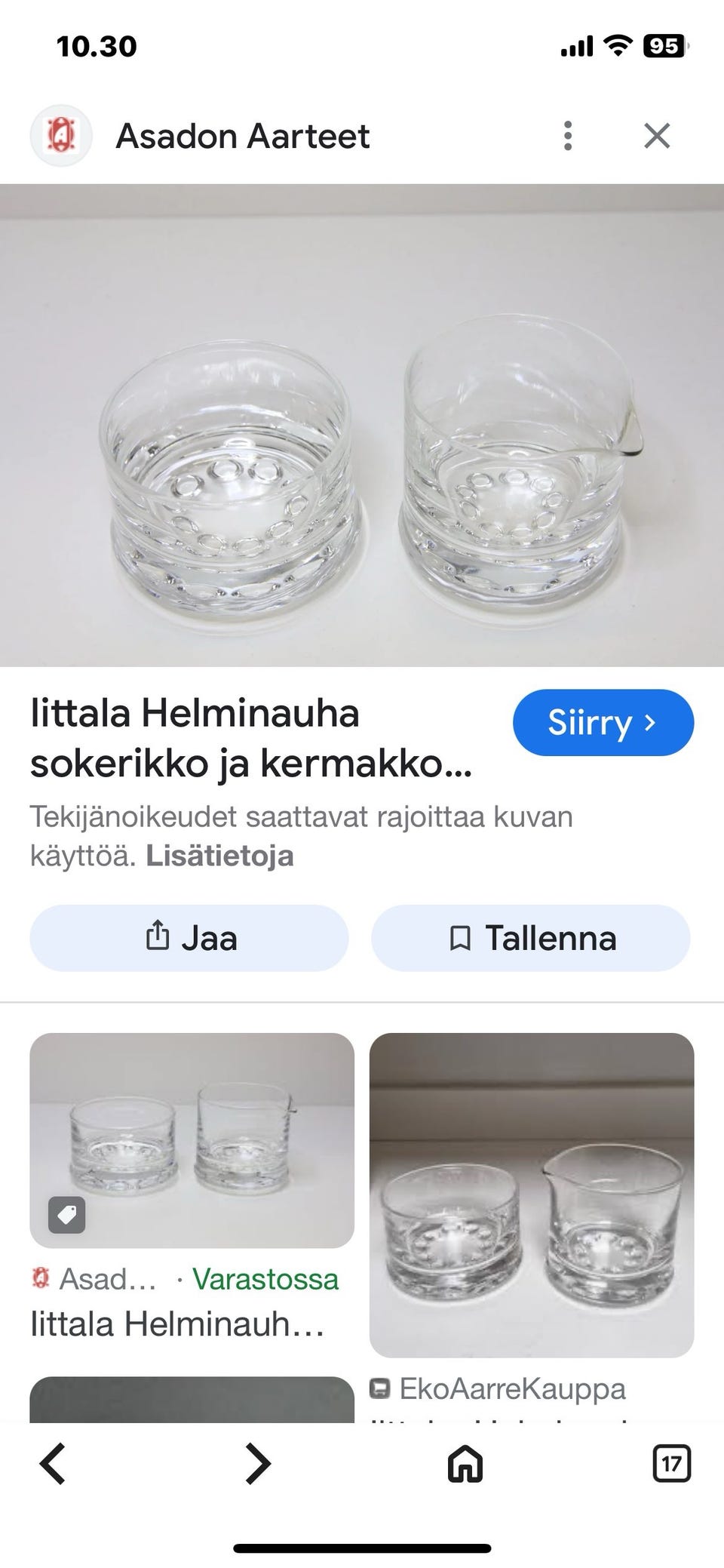Tap Jaa to share the result
724x1568 pixels.
(x=190, y=938)
